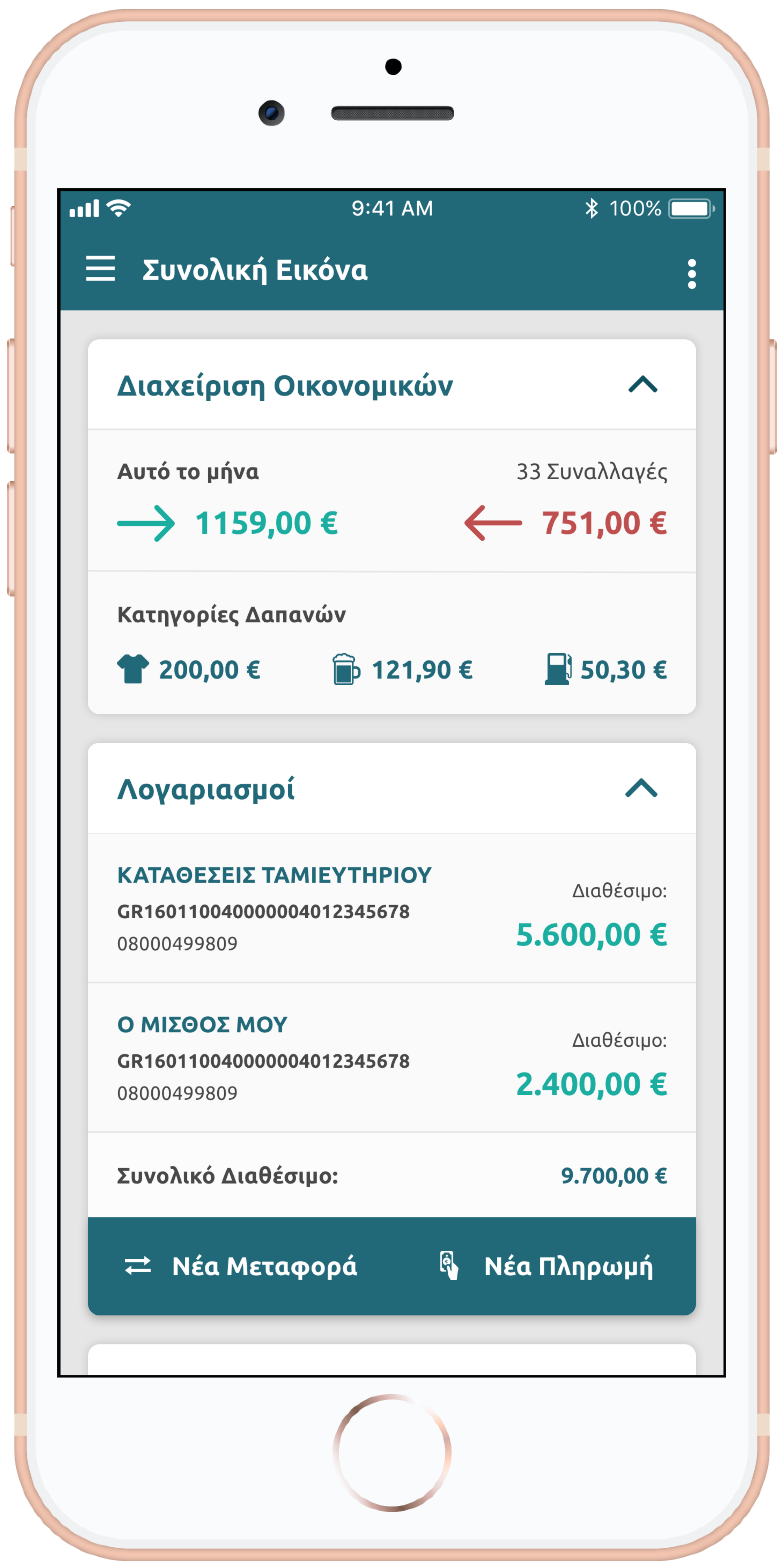Collapse the Λογαριασμοί section
784x1568 pixels.
coord(642,788)
